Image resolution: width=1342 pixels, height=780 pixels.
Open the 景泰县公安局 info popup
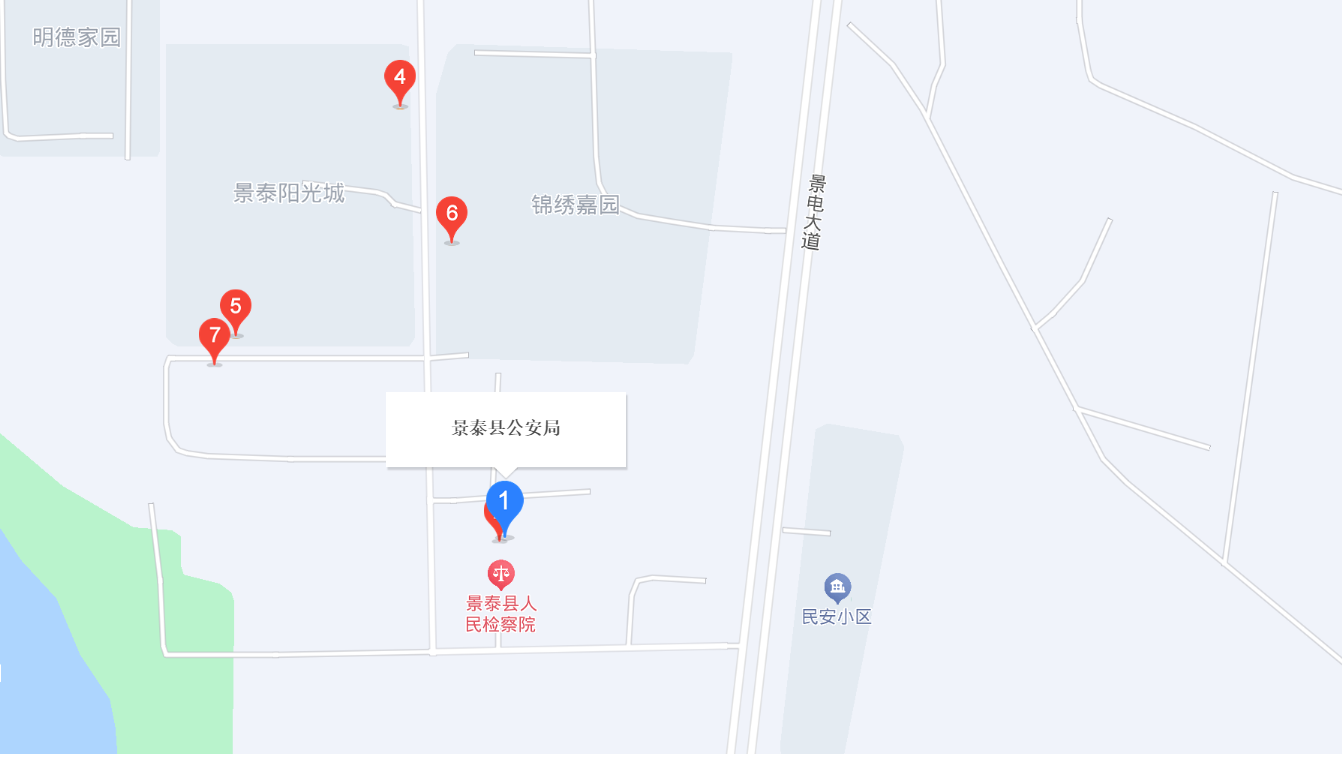tap(506, 429)
